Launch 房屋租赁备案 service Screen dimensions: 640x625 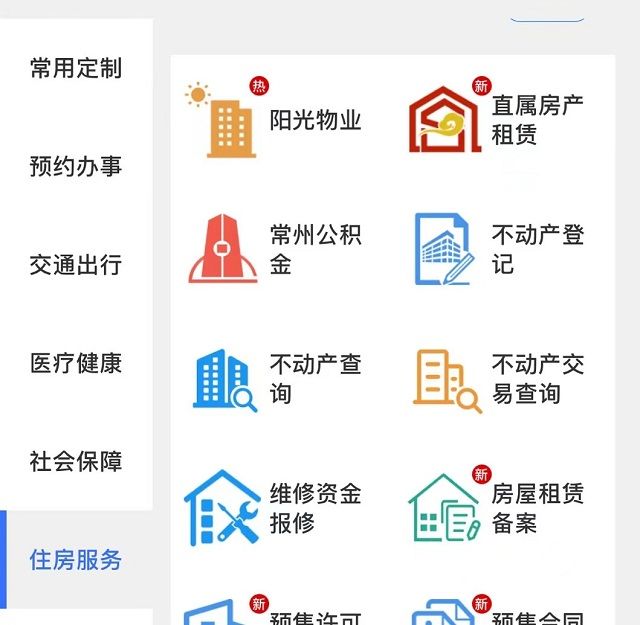point(497,507)
